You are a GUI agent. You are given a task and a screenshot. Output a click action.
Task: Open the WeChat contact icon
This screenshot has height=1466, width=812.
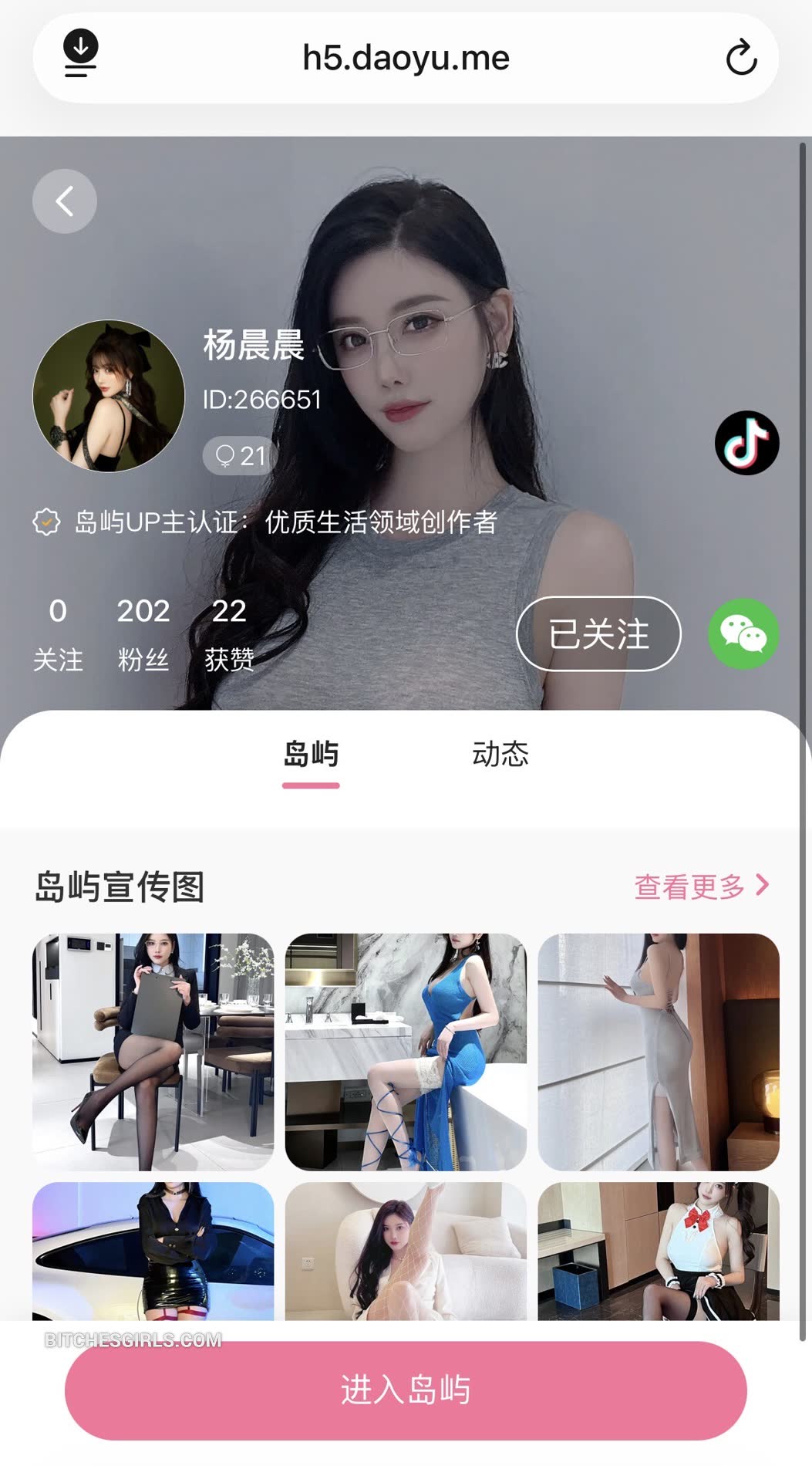[743, 634]
